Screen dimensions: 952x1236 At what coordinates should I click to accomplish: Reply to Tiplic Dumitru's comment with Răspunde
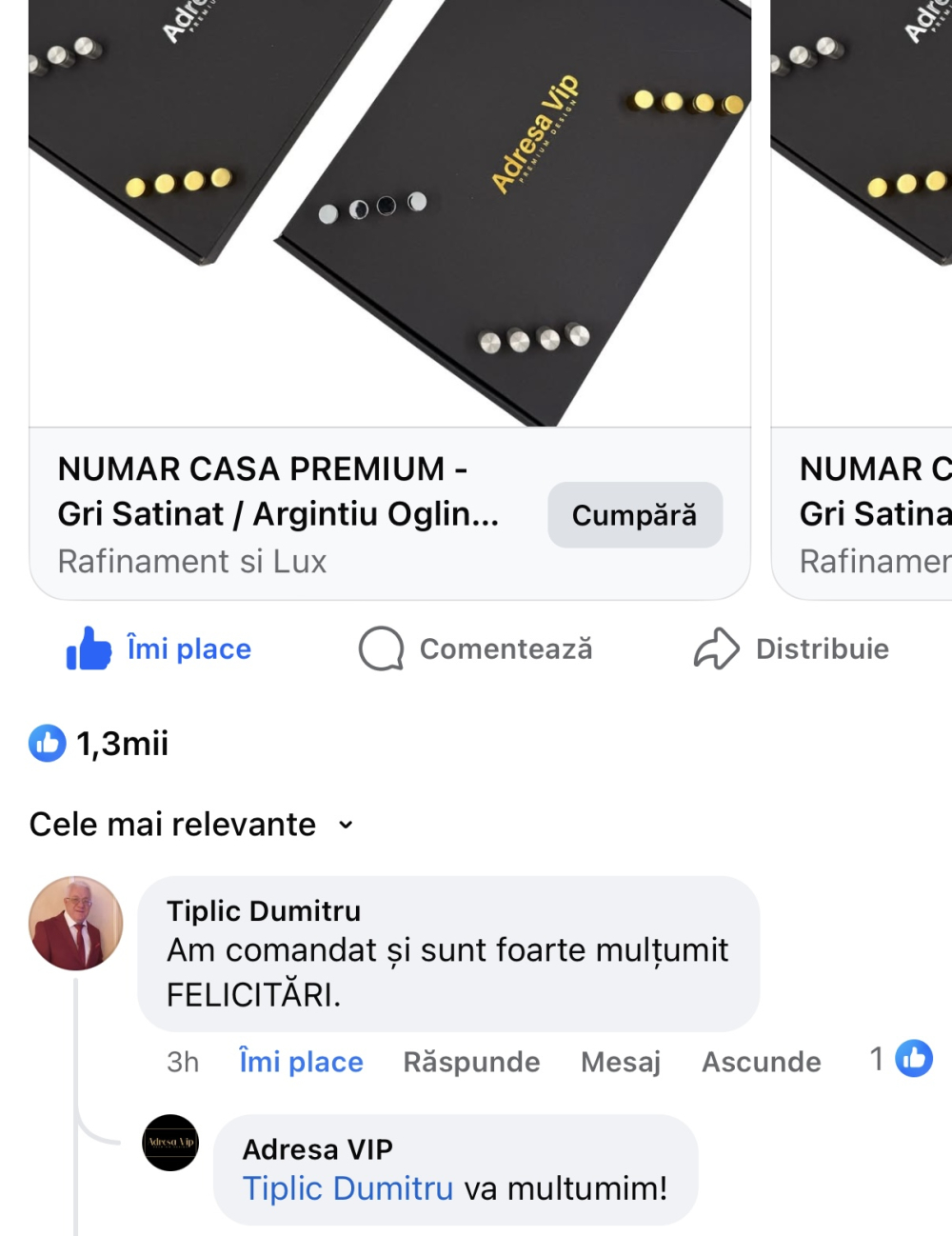pyautogui.click(x=471, y=1062)
